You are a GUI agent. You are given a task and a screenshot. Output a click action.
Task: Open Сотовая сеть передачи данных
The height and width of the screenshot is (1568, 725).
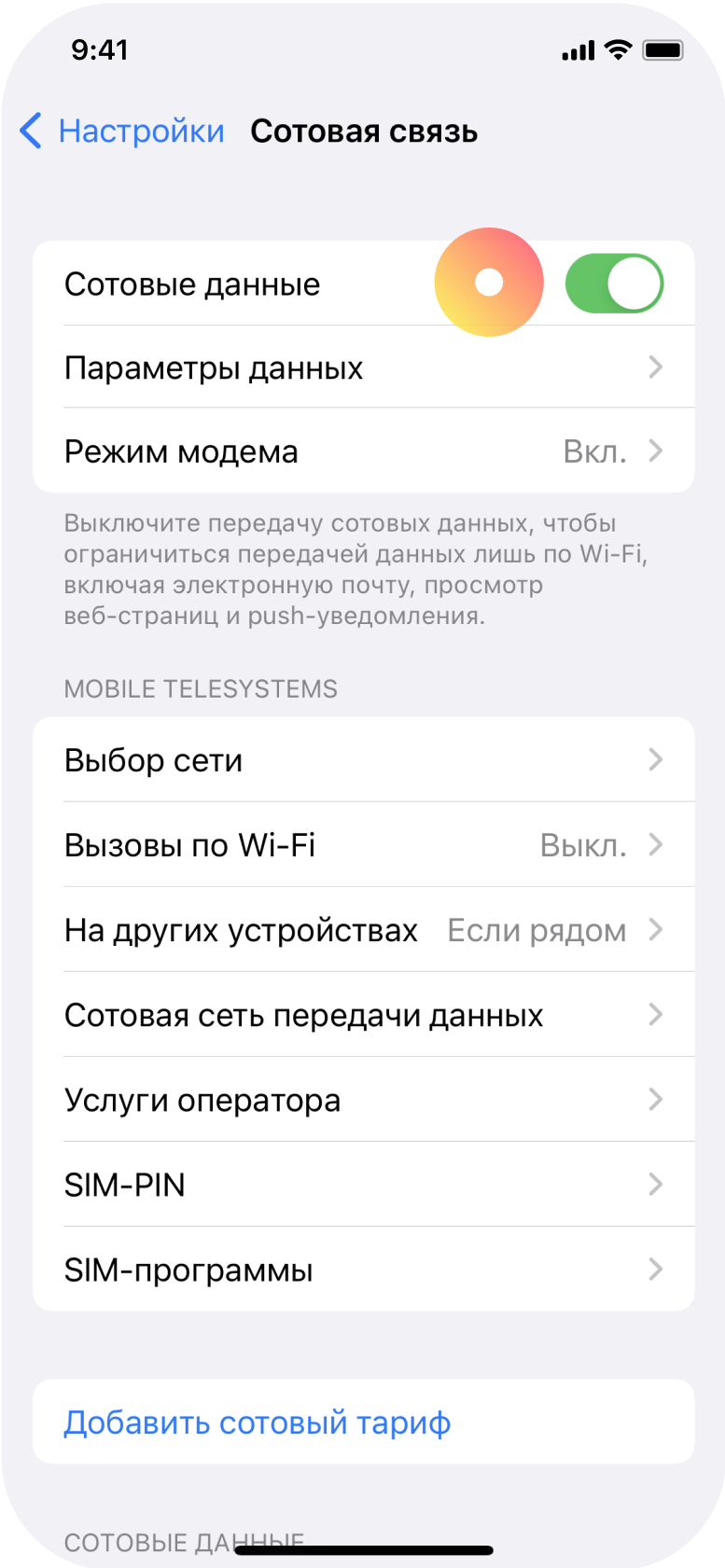tap(363, 1015)
